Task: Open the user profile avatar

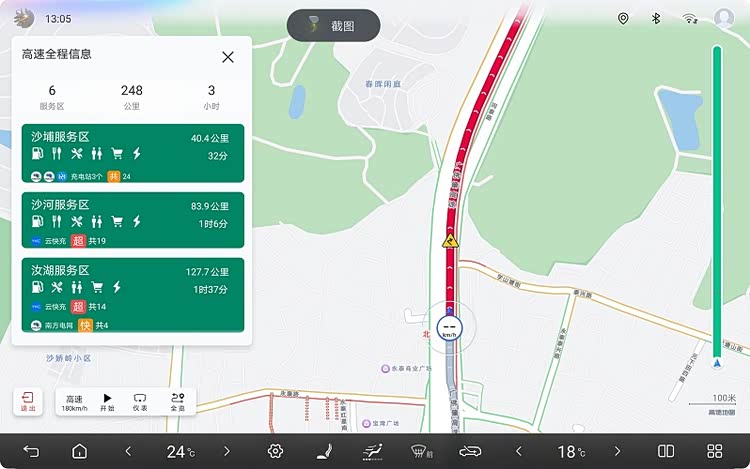Action: coord(724,18)
